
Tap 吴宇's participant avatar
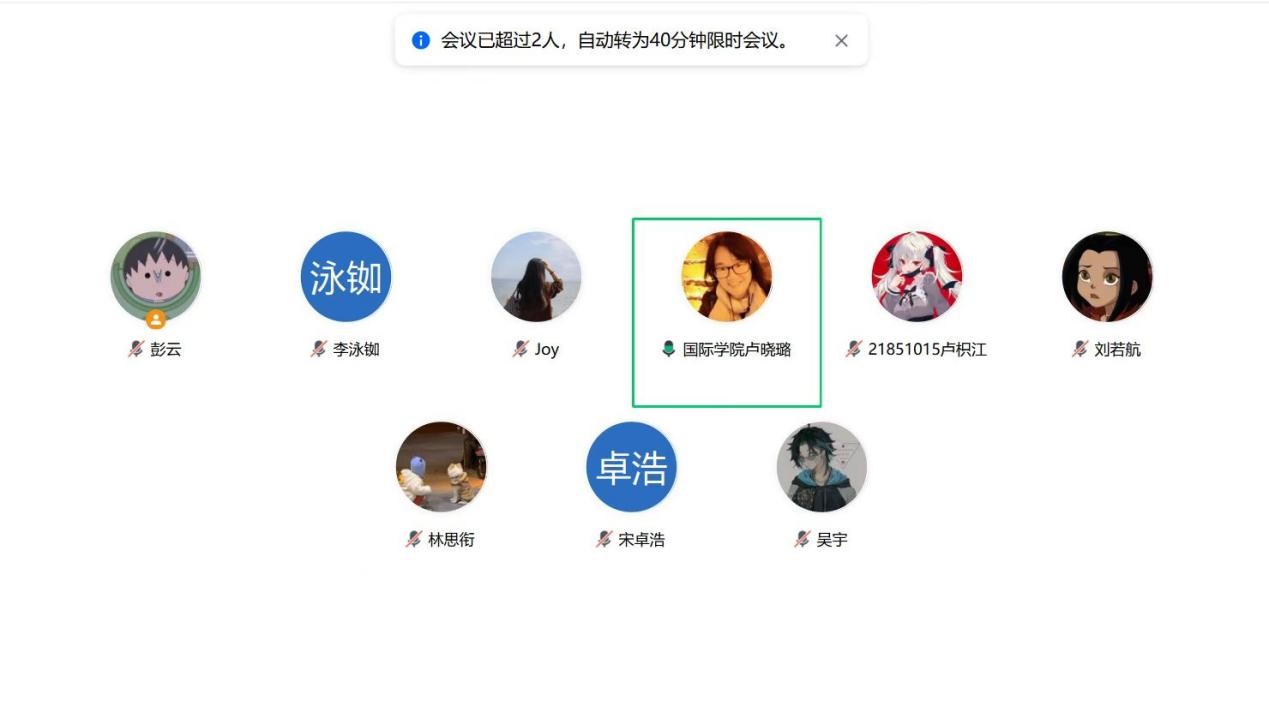tap(821, 467)
